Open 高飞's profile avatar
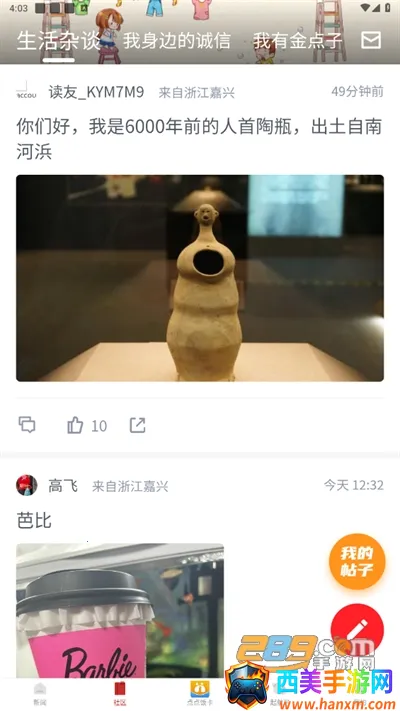 [x=27, y=485]
